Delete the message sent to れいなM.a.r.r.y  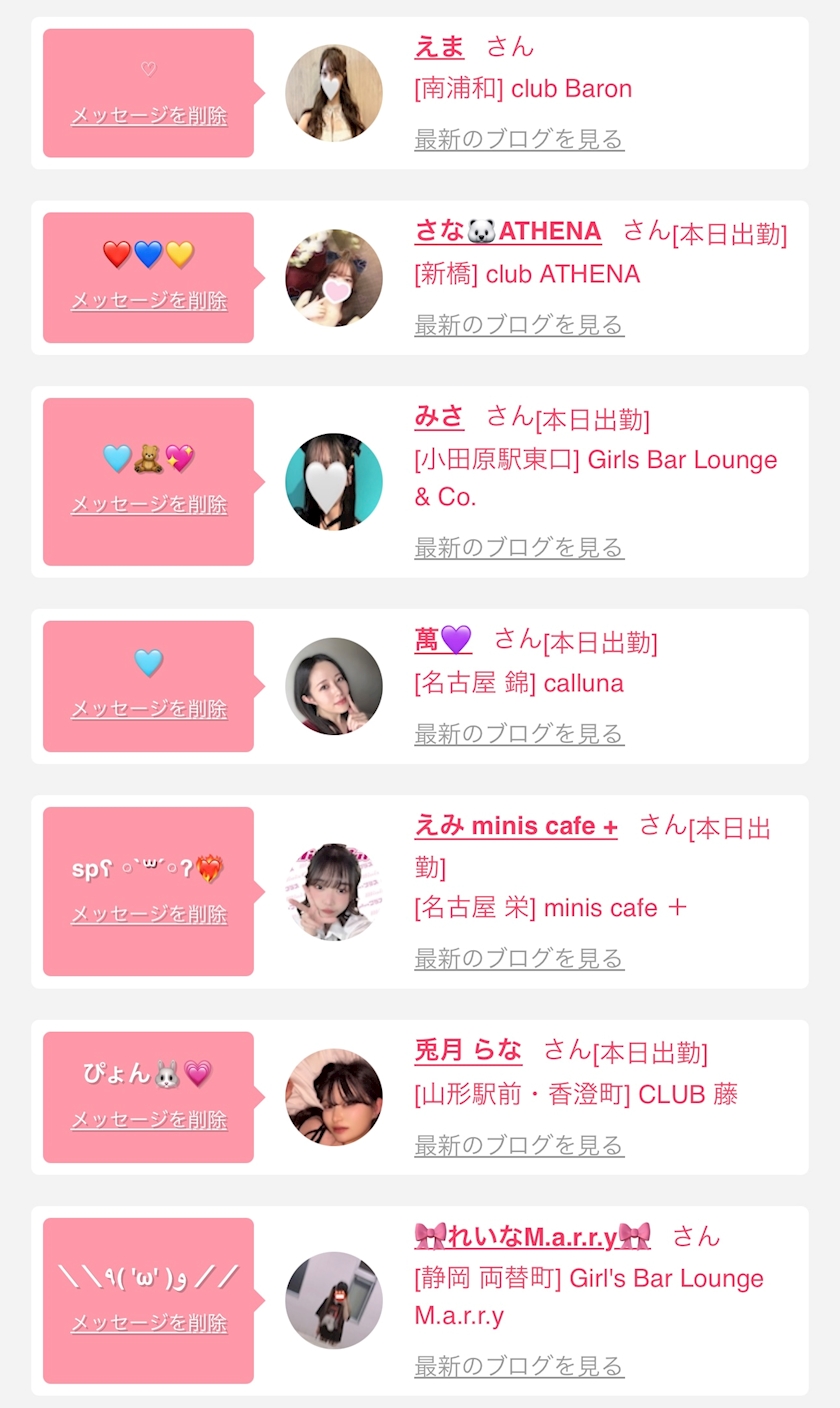click(149, 1324)
